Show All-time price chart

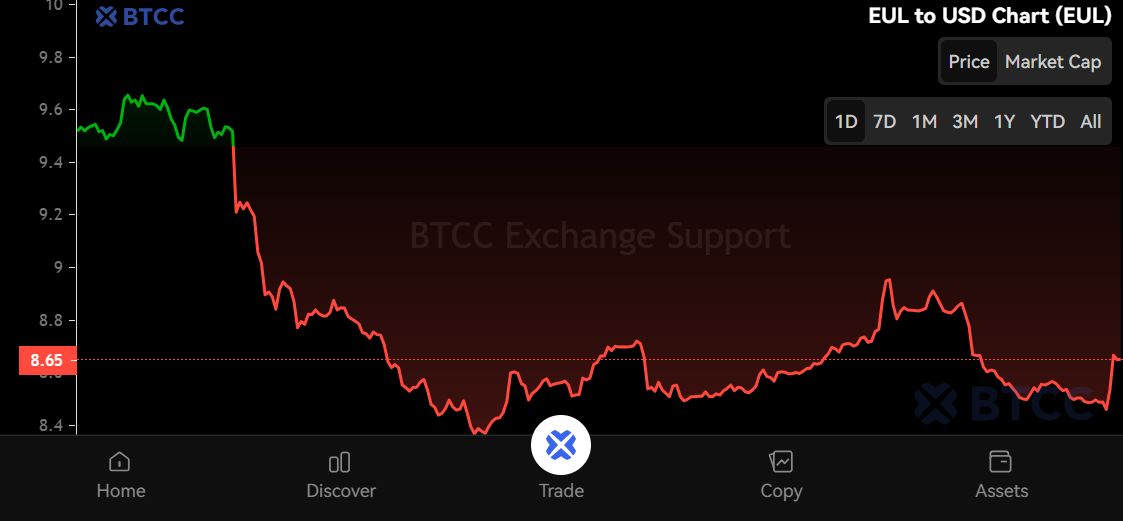click(1090, 122)
